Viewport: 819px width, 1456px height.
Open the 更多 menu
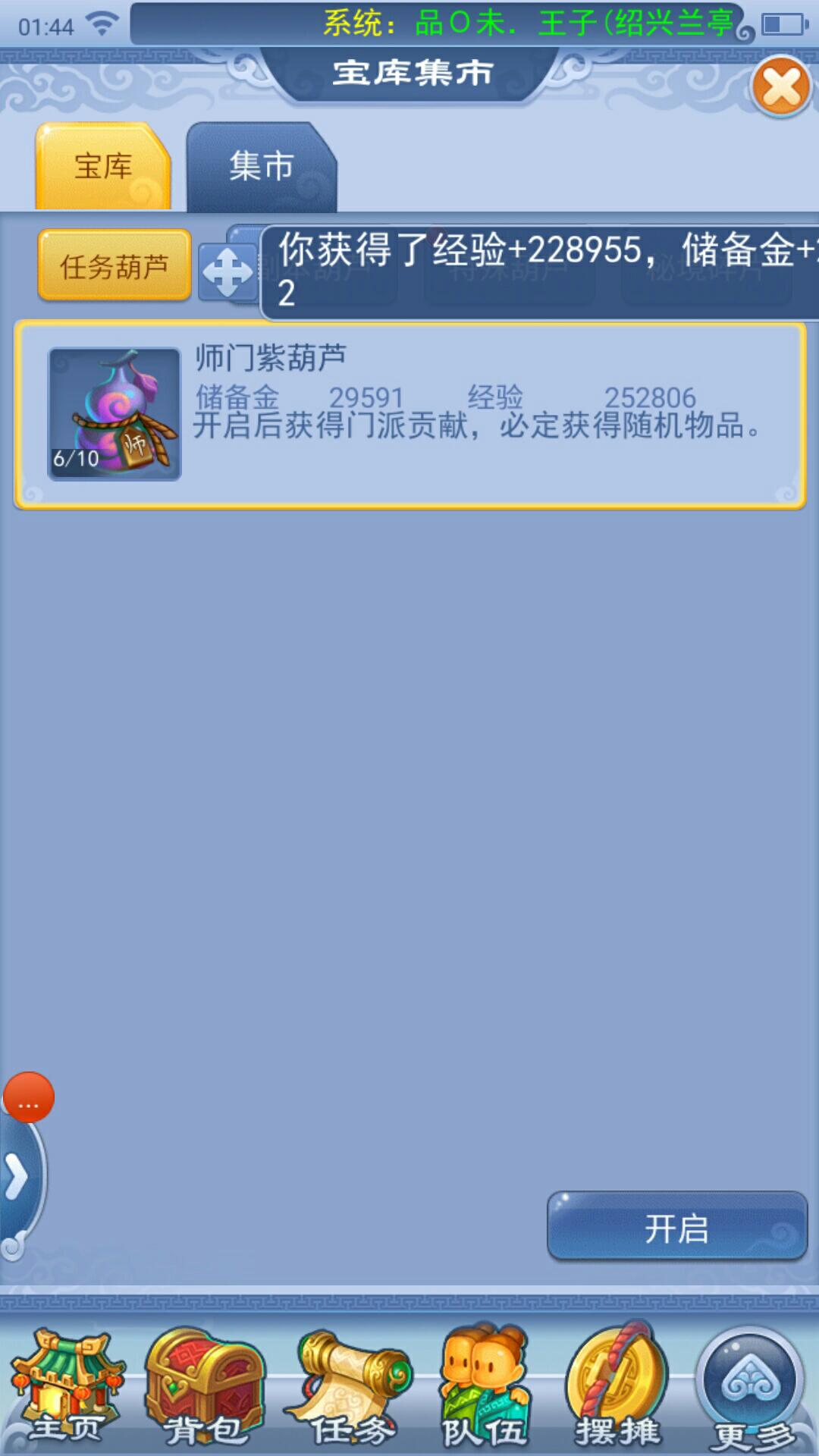[x=751, y=1386]
